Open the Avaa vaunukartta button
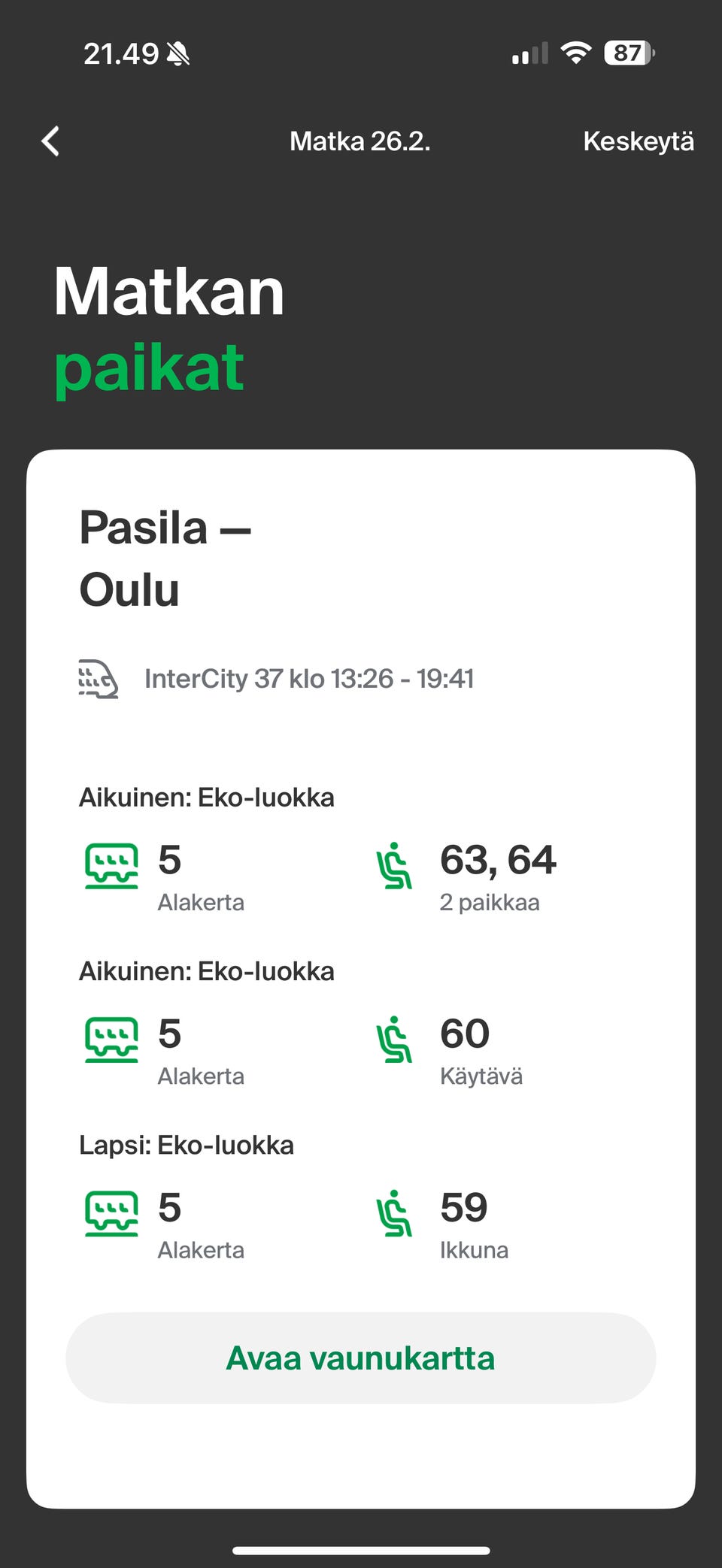The image size is (722, 1568). point(360,1358)
